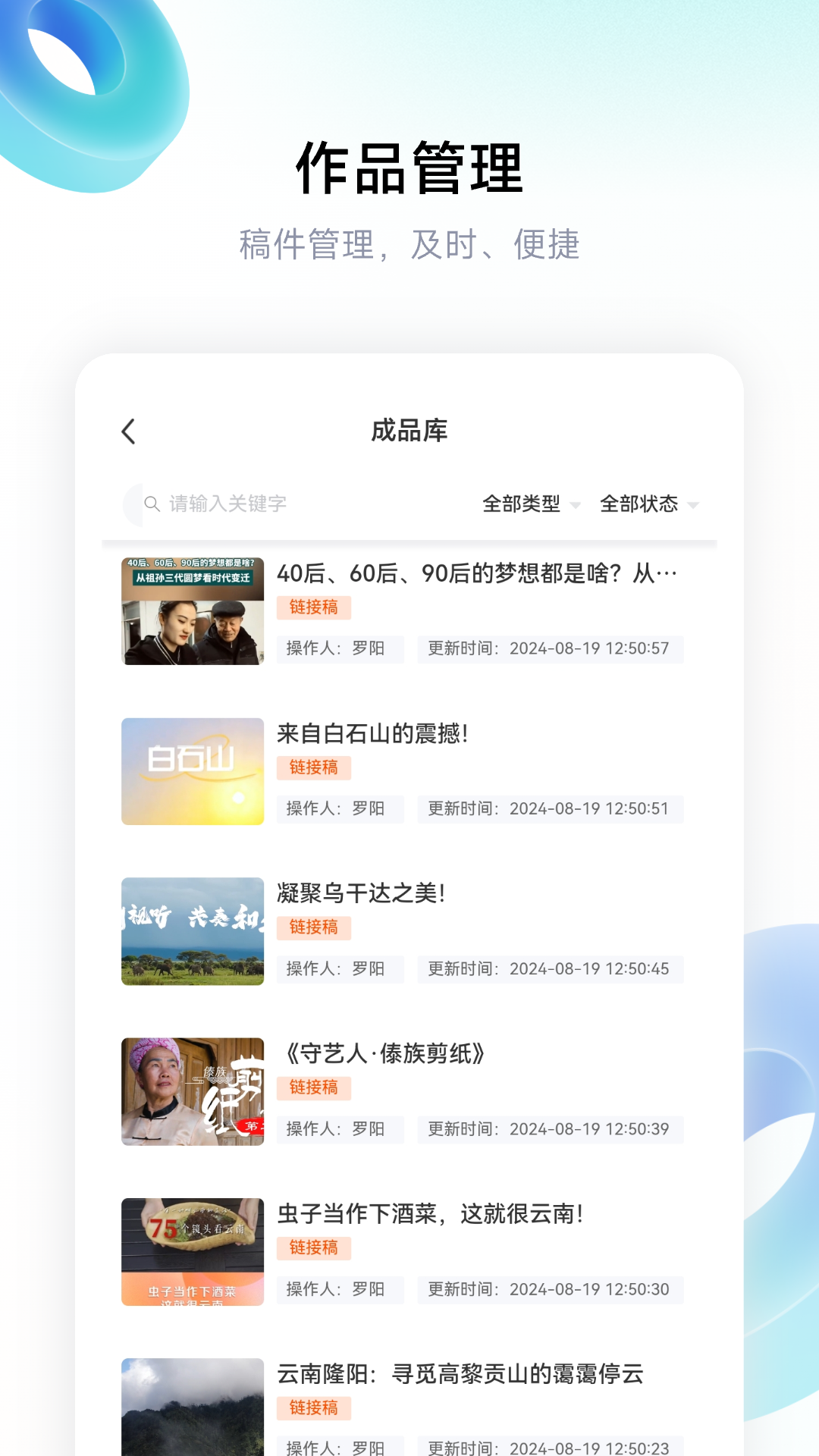
Task: Open the 全部类型 filter dropdown
Action: 522,504
